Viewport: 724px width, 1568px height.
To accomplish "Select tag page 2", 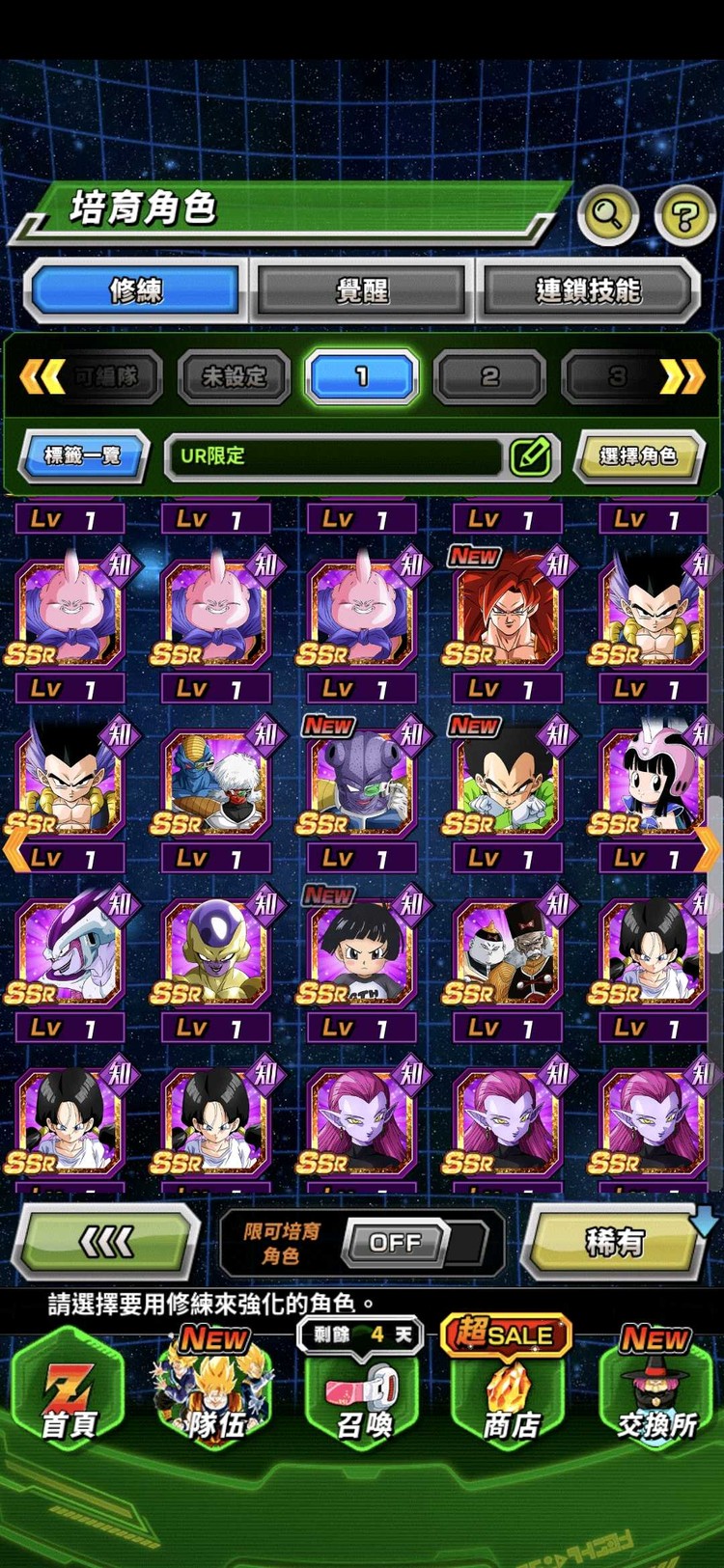I will click(x=489, y=376).
